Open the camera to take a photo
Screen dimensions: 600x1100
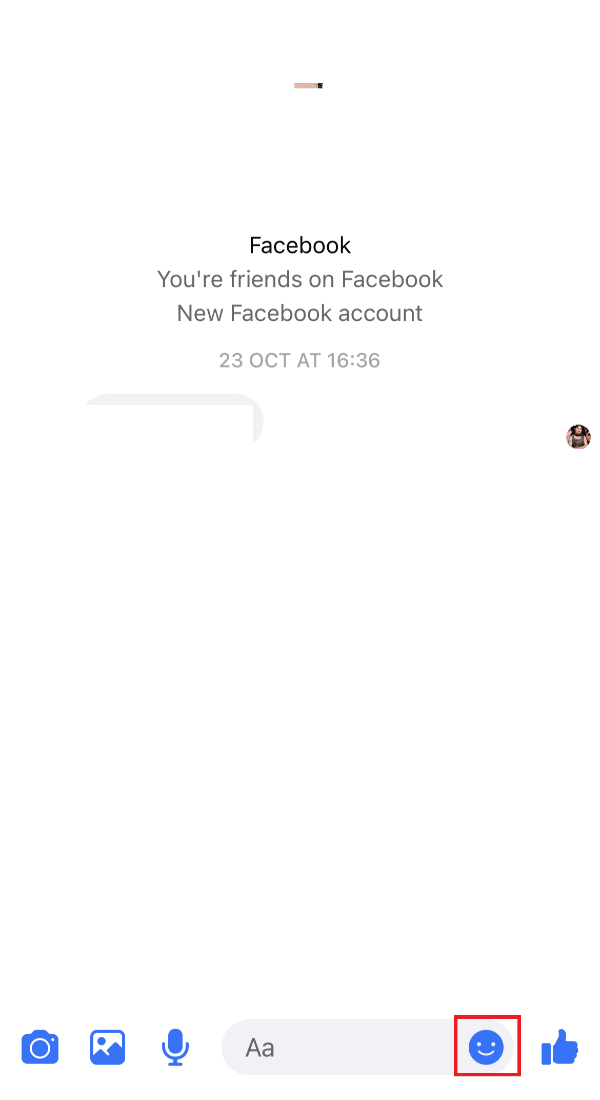[40, 1047]
